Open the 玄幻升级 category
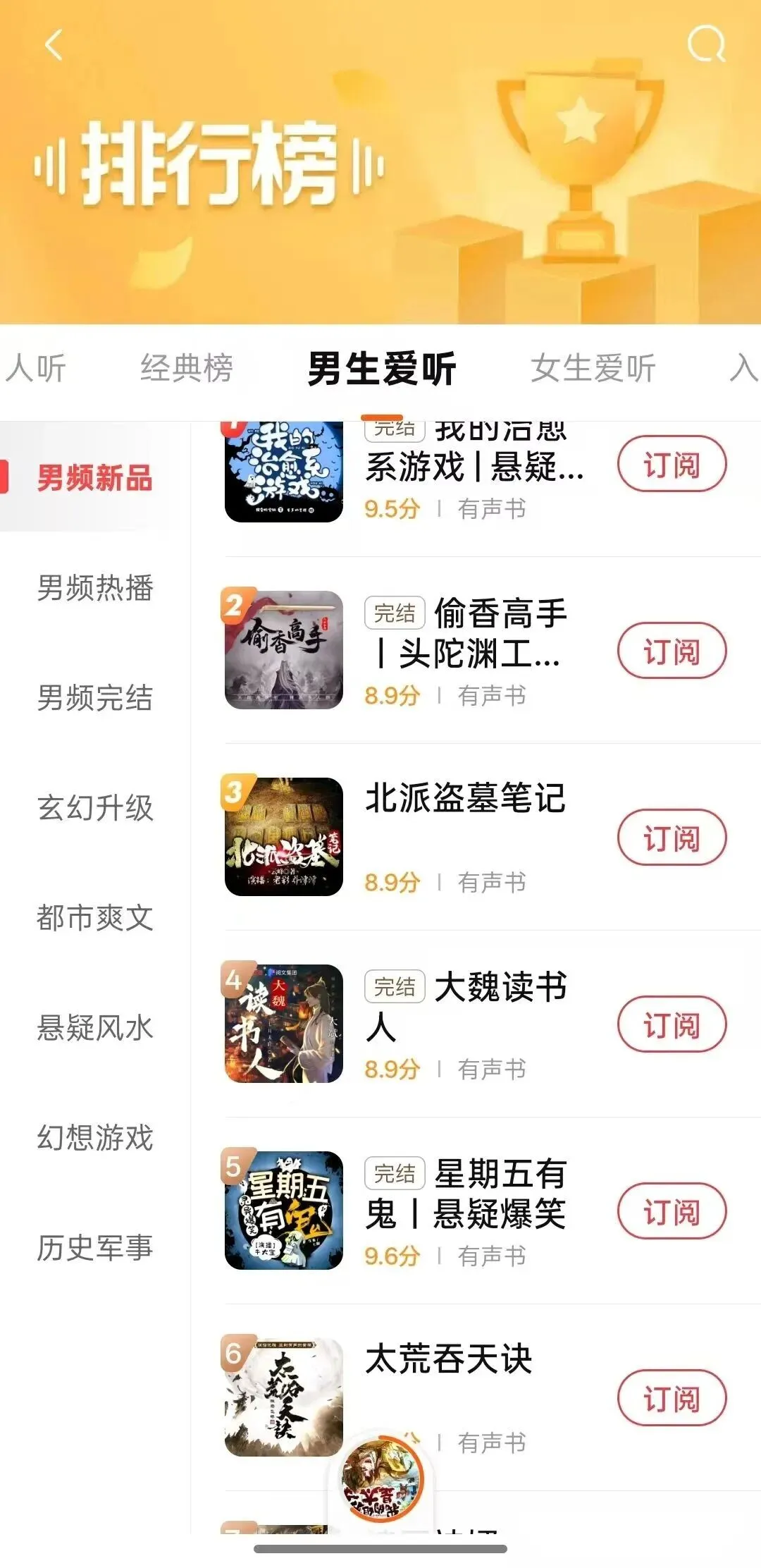 (95, 808)
